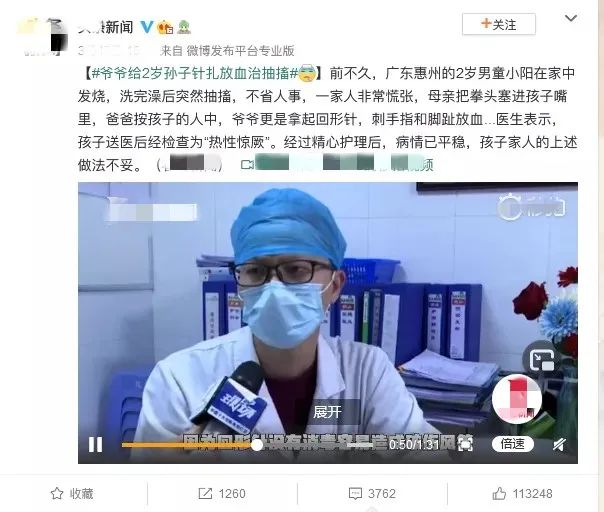Expand the video with 展开

click(328, 412)
